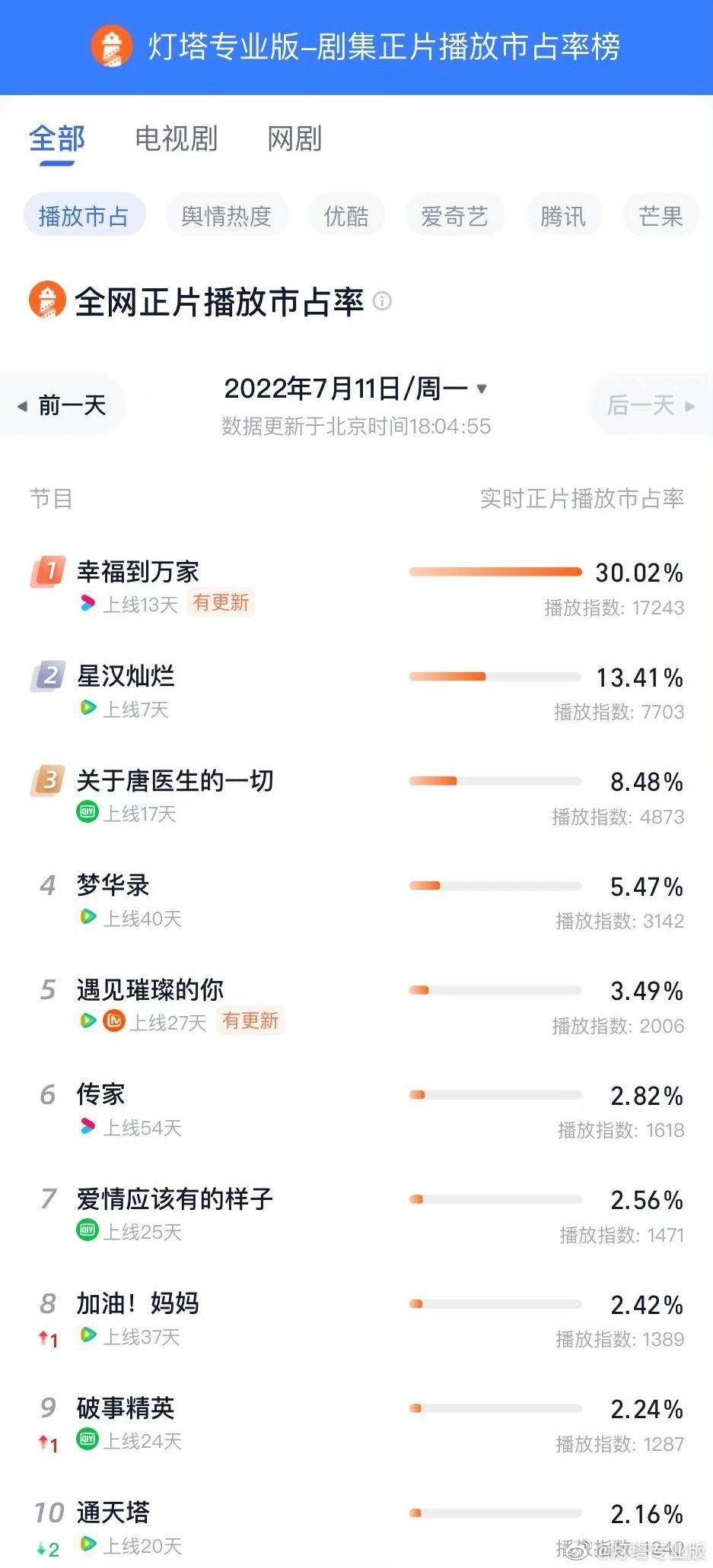The image size is (713, 1568).
Task: Open 幸福到万家 details
Action: point(138,572)
